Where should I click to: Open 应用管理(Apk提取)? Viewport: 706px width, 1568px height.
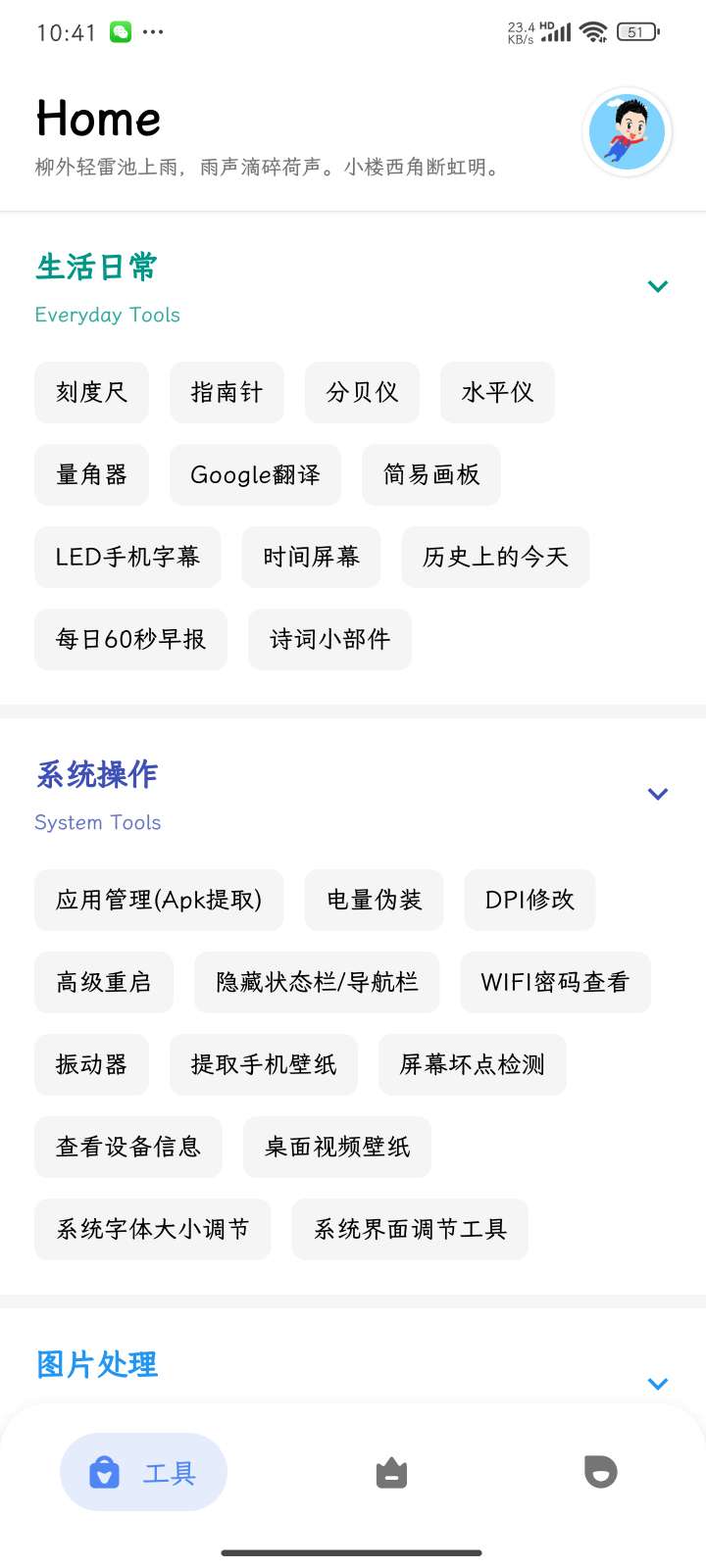[x=159, y=900]
